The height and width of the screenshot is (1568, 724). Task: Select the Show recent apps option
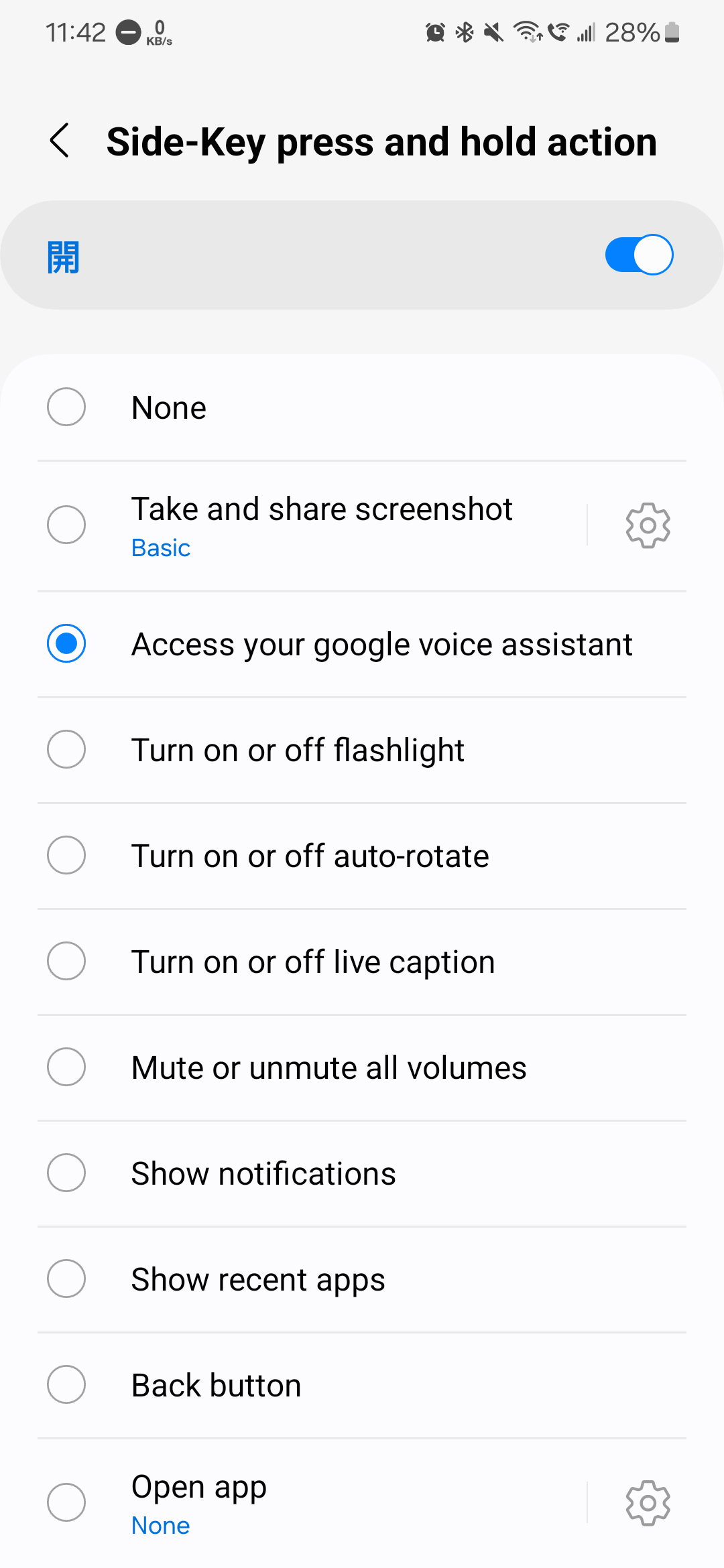tap(66, 1279)
